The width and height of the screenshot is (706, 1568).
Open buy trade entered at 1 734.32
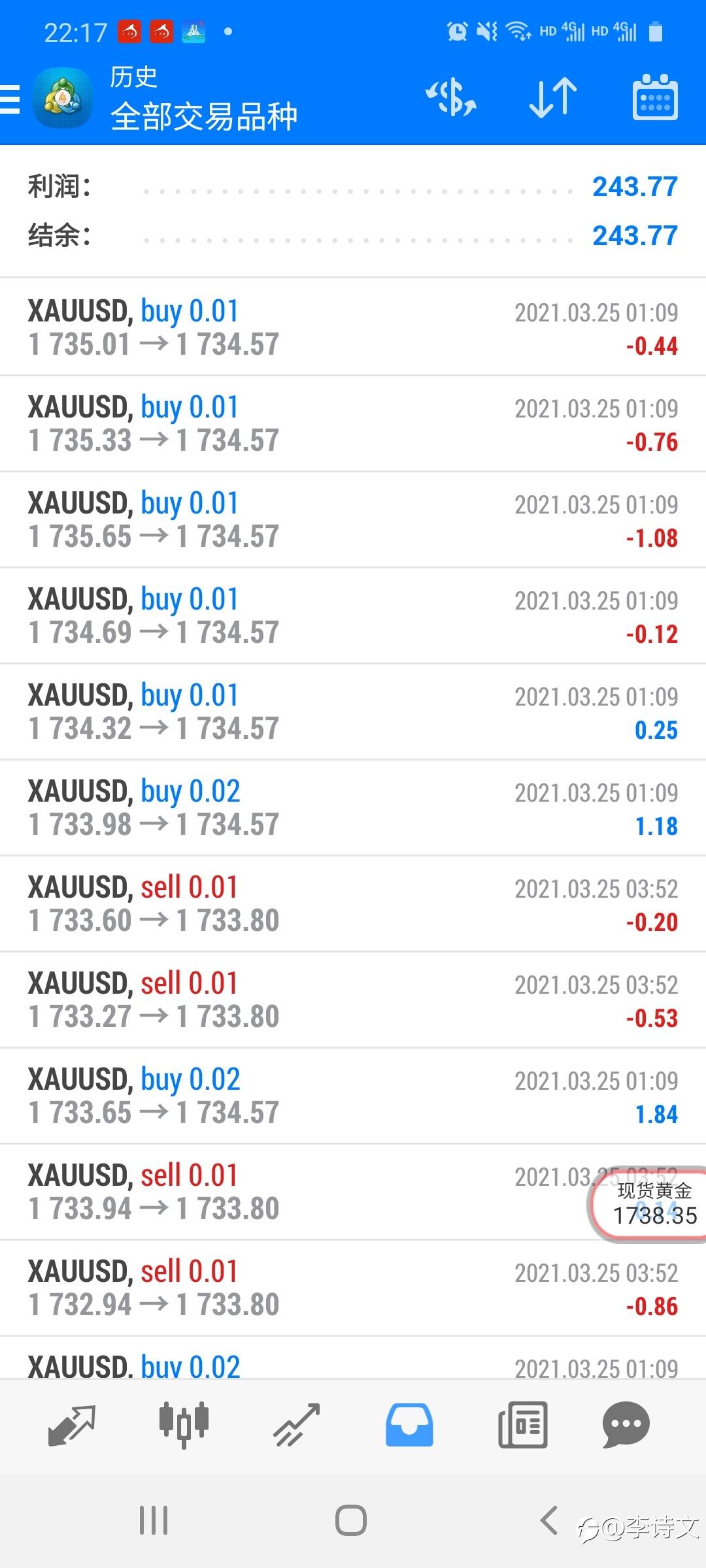point(353,711)
